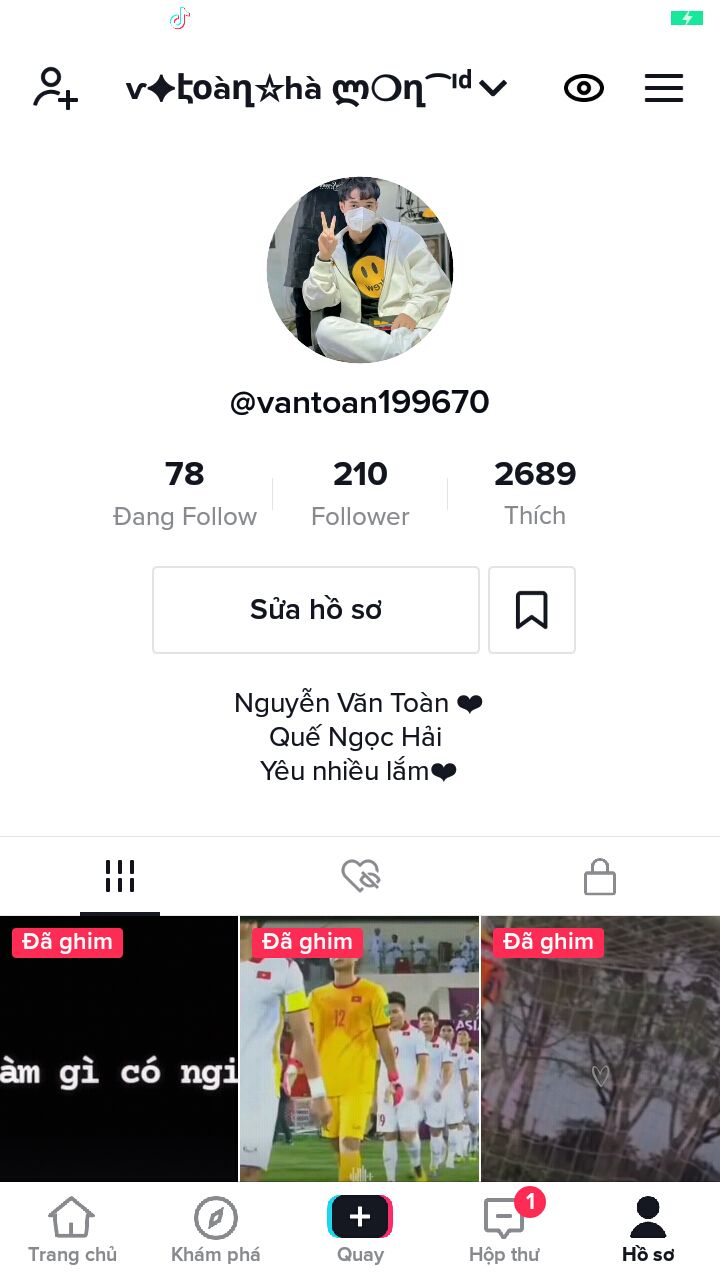Open the add friends icon
720x1280 pixels.
point(56,88)
